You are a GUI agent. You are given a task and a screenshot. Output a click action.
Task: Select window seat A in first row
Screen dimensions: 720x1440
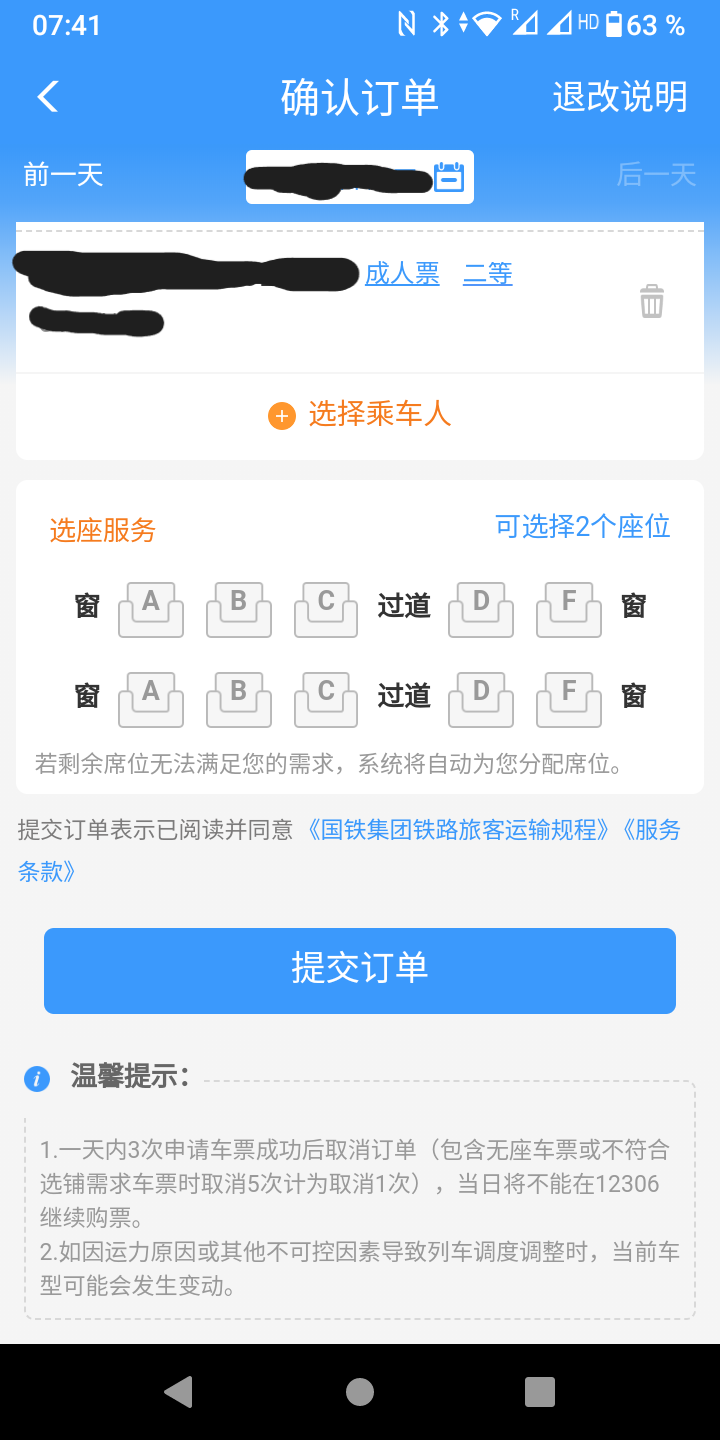(x=151, y=610)
